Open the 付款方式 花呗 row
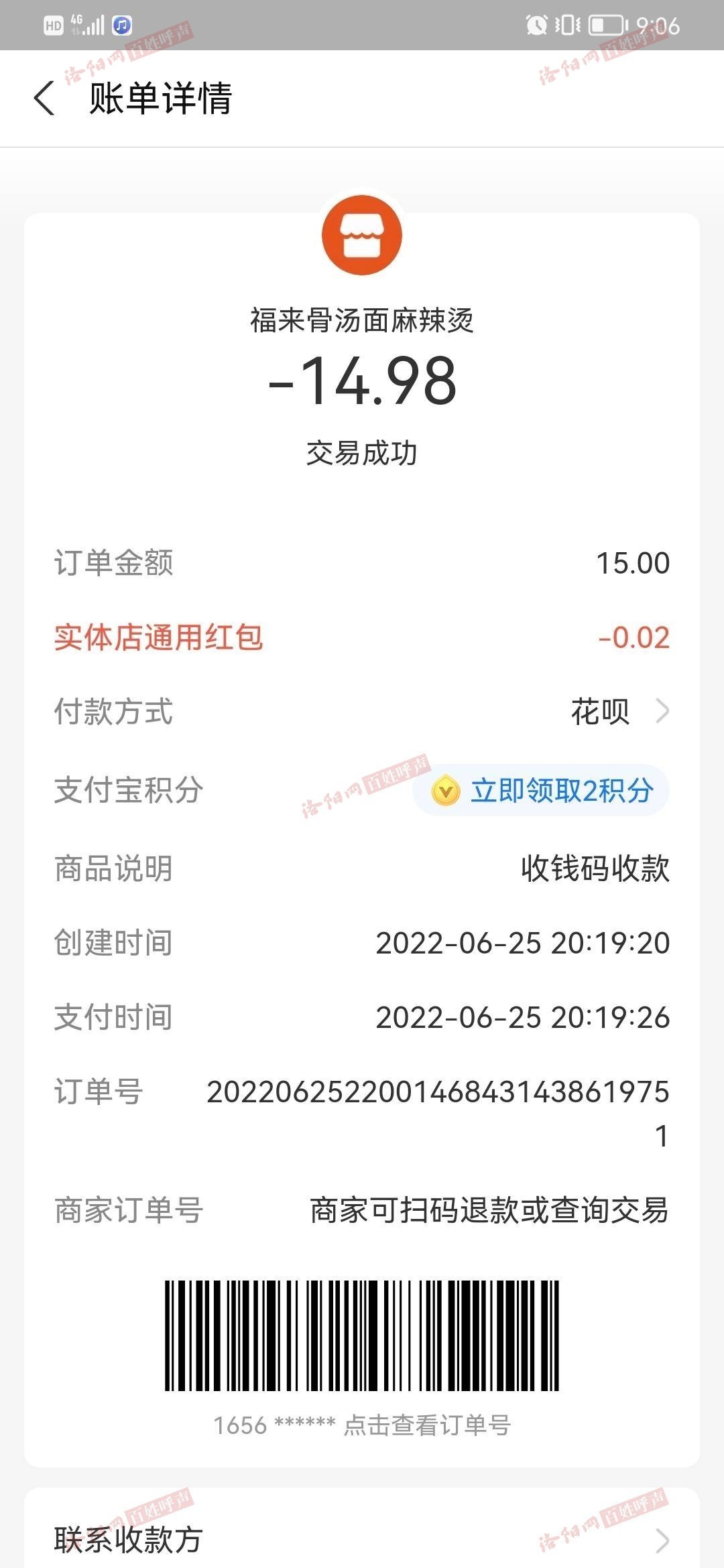Image resolution: width=724 pixels, height=1568 pixels. coord(362,712)
